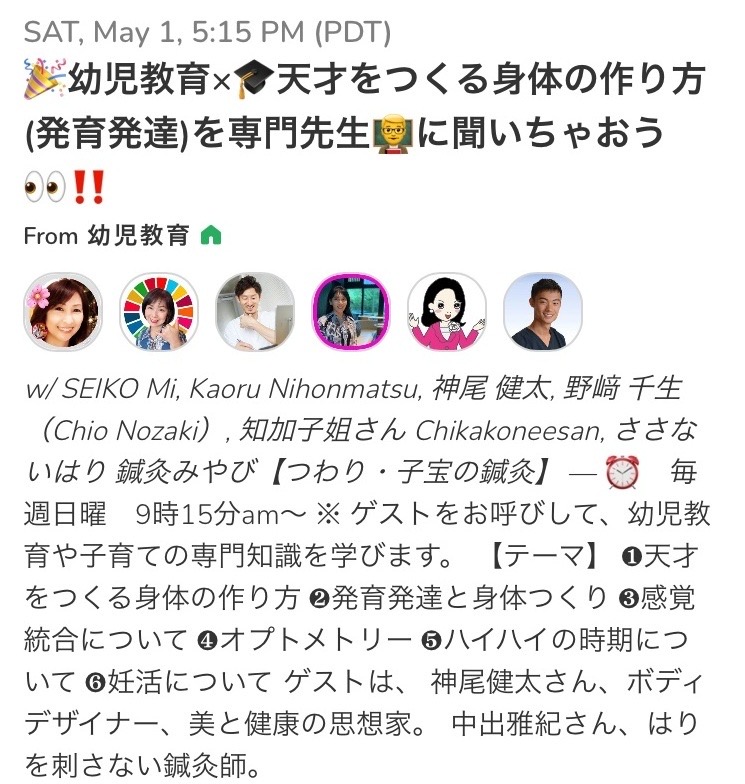Screen dimensions: 745x784
Task: View the cartoon illustrated woman's profile
Action: point(447,312)
